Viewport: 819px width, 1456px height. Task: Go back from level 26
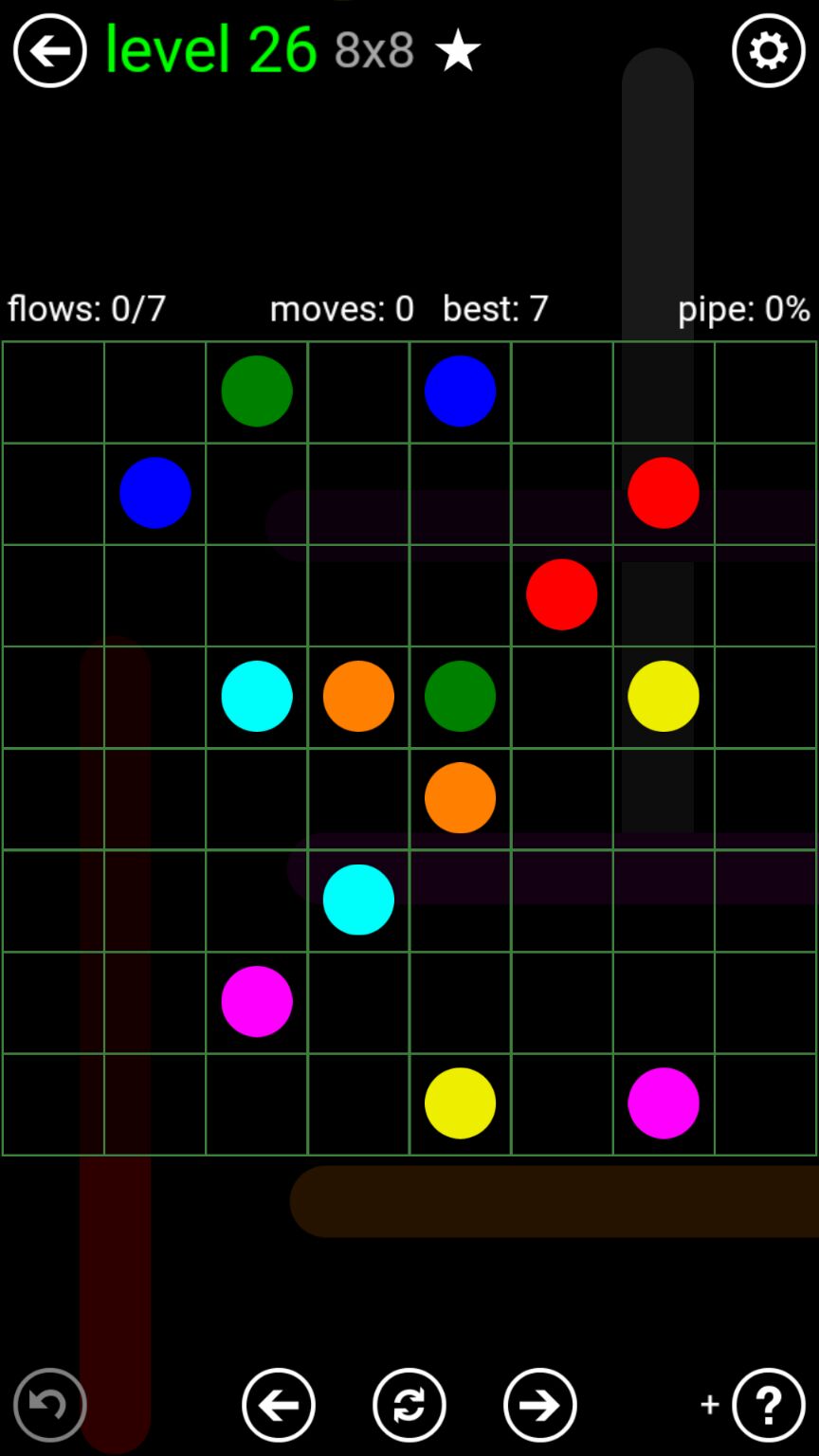[x=50, y=51]
